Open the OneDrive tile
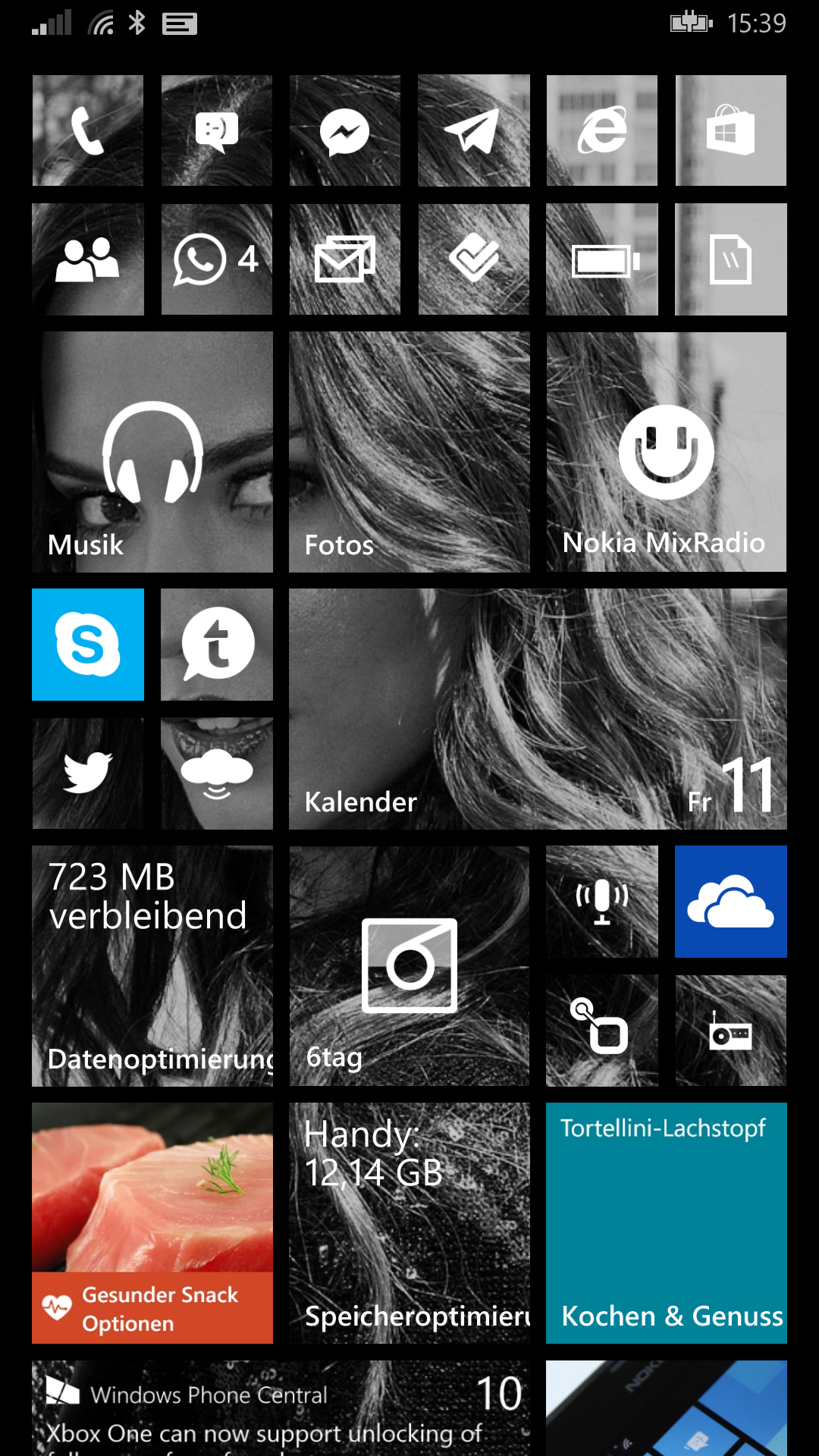Viewport: 819px width, 1456px height. tap(730, 902)
